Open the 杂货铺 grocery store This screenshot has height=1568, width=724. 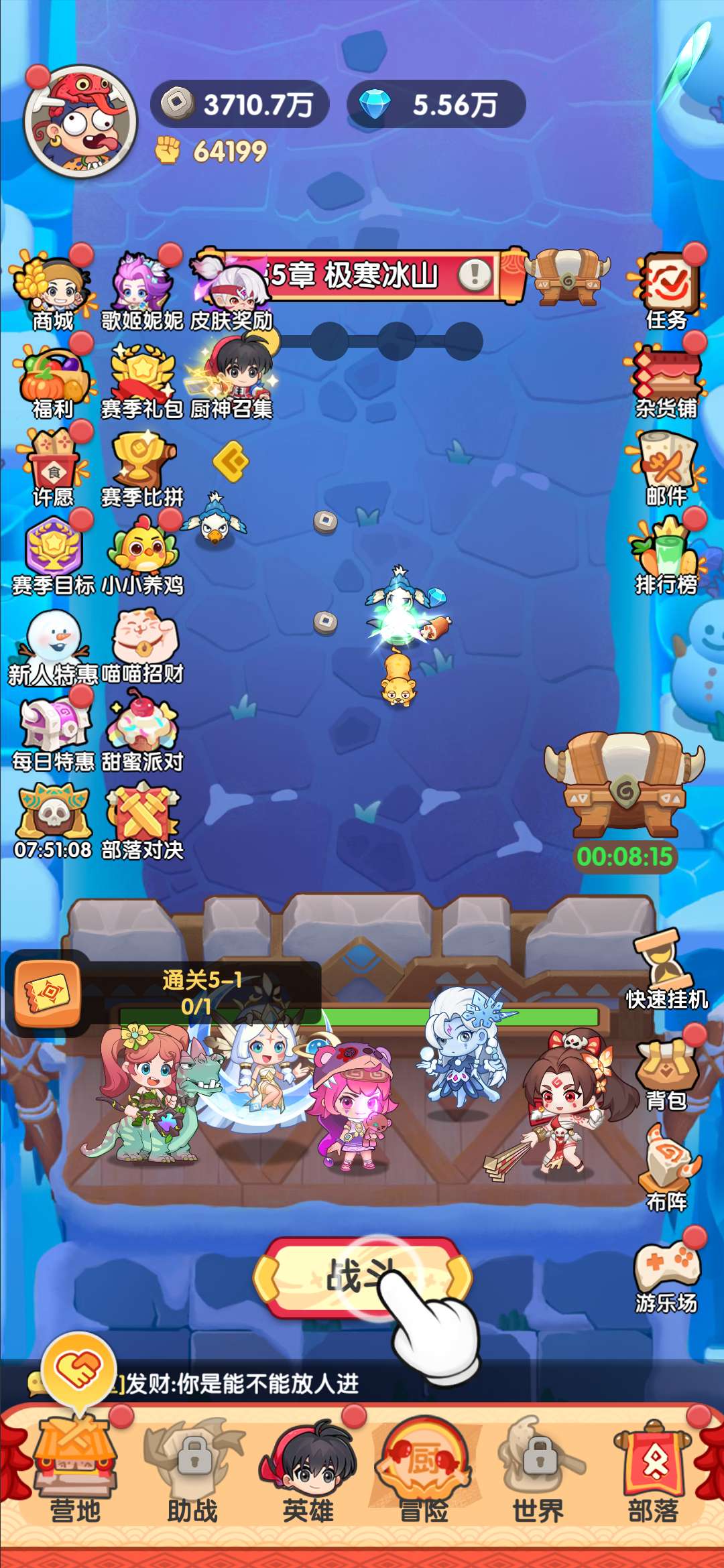[x=666, y=379]
